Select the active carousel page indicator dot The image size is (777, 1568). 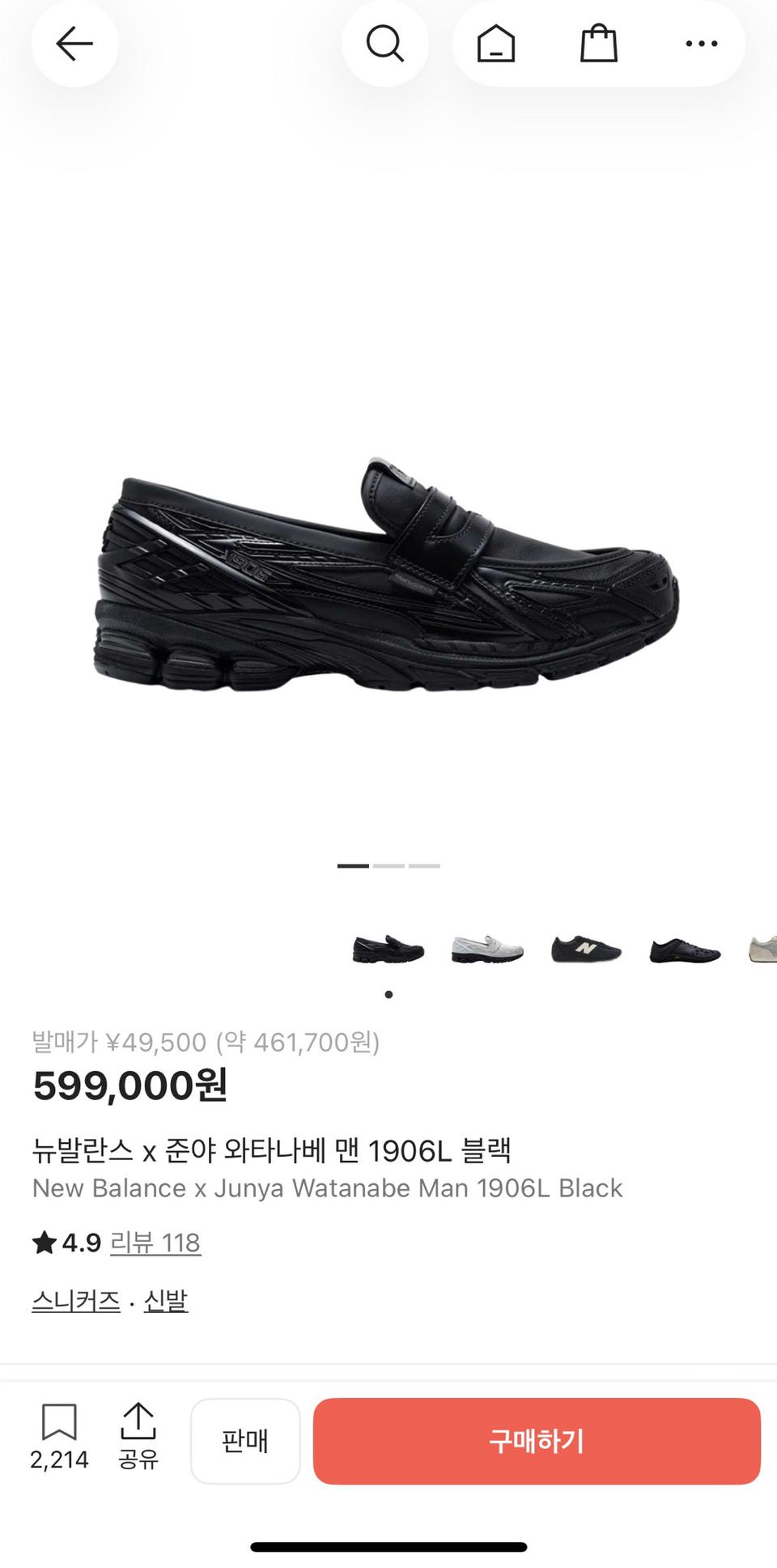[x=388, y=996]
